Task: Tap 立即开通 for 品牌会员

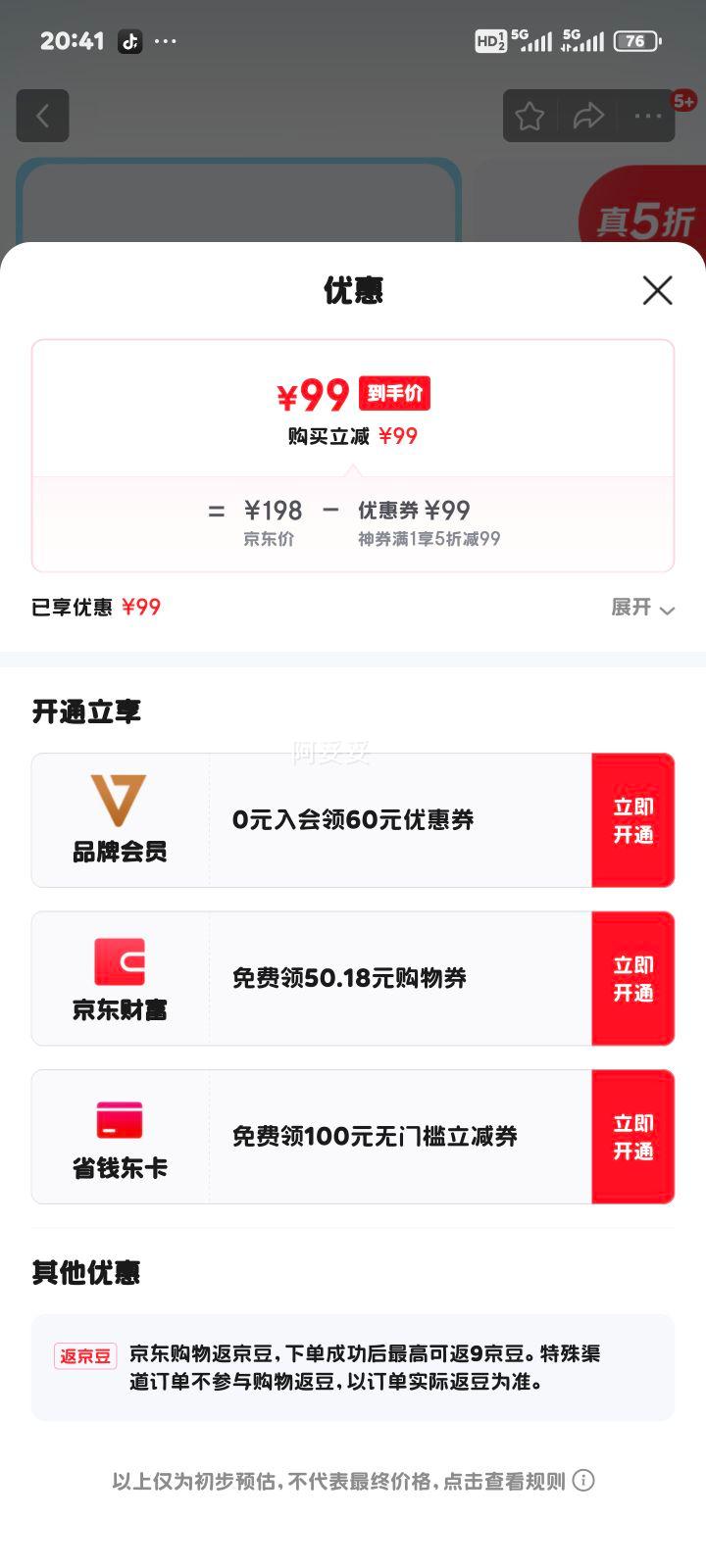Action: [x=633, y=820]
